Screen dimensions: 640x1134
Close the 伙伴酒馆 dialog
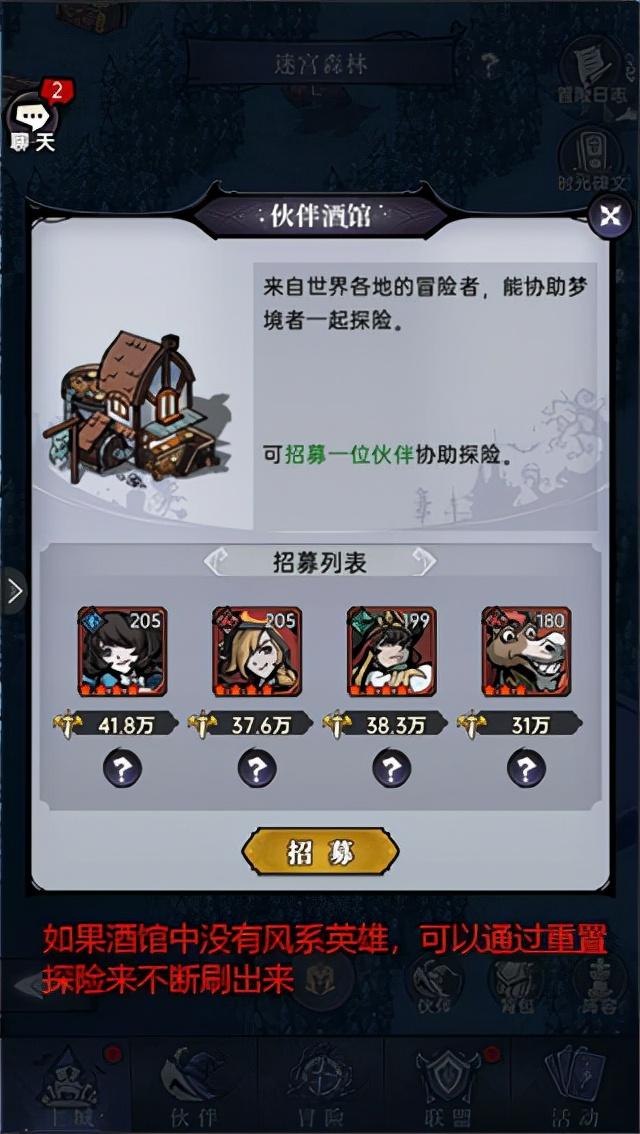pyautogui.click(x=610, y=216)
